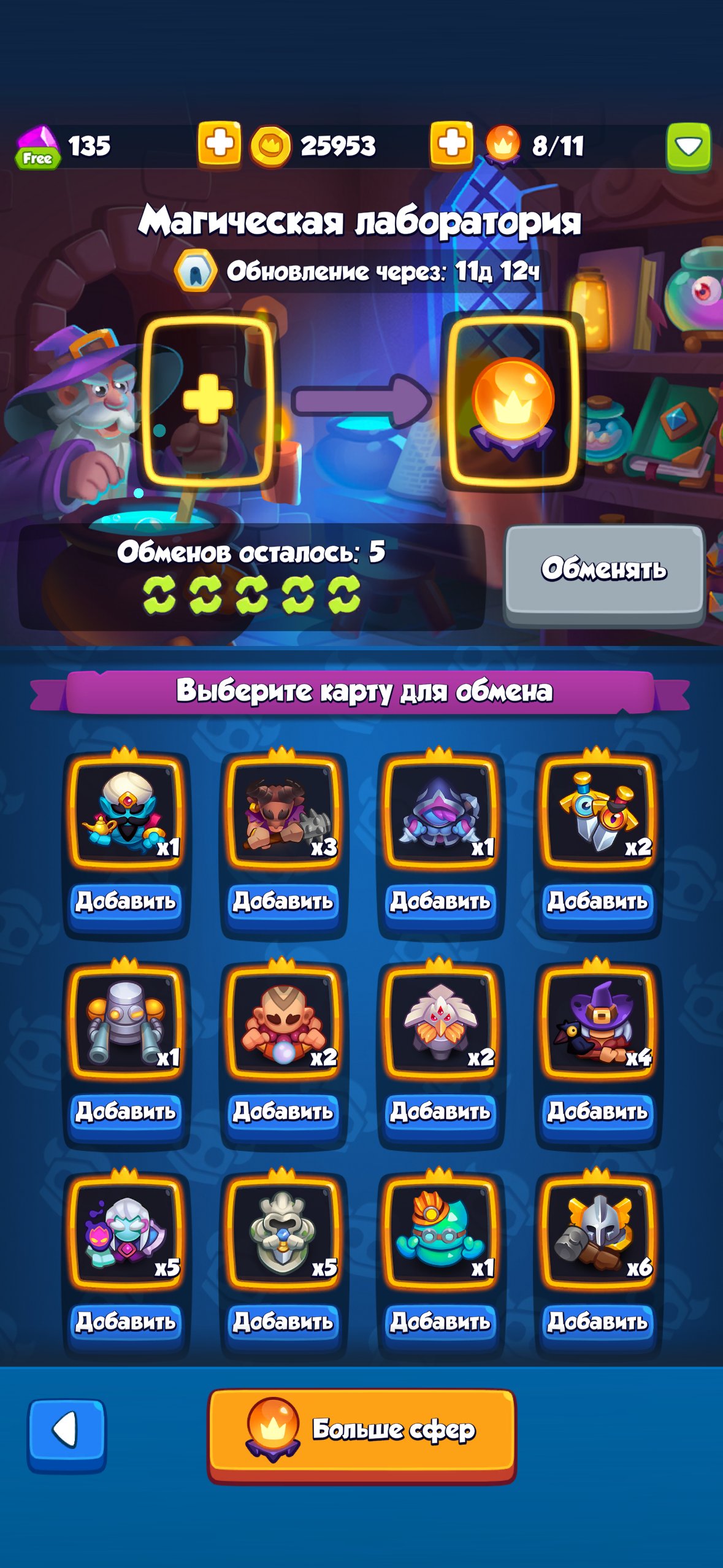Add the ghostly banshee card x5
The height and width of the screenshot is (1568, 723).
[126, 1321]
